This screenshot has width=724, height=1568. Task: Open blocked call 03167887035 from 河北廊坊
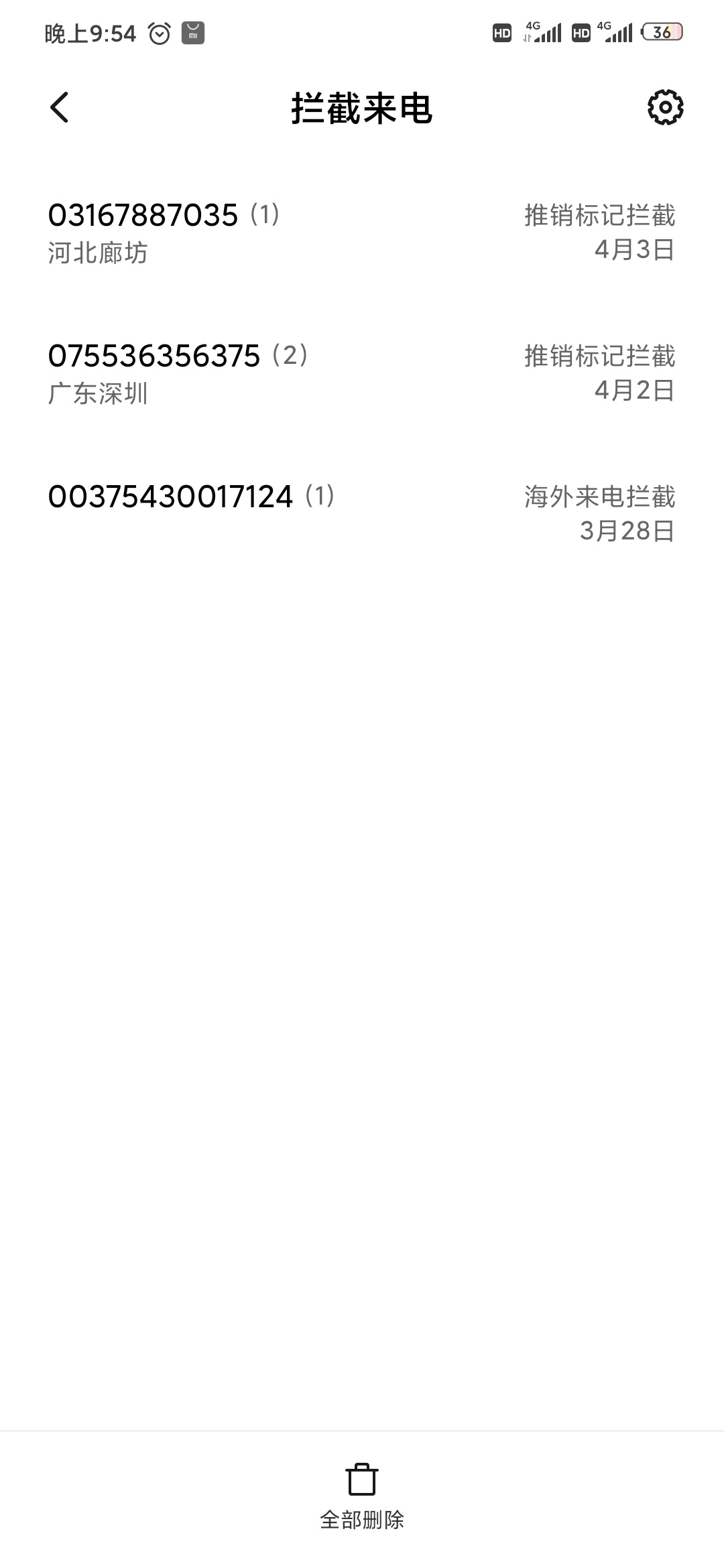(x=362, y=233)
